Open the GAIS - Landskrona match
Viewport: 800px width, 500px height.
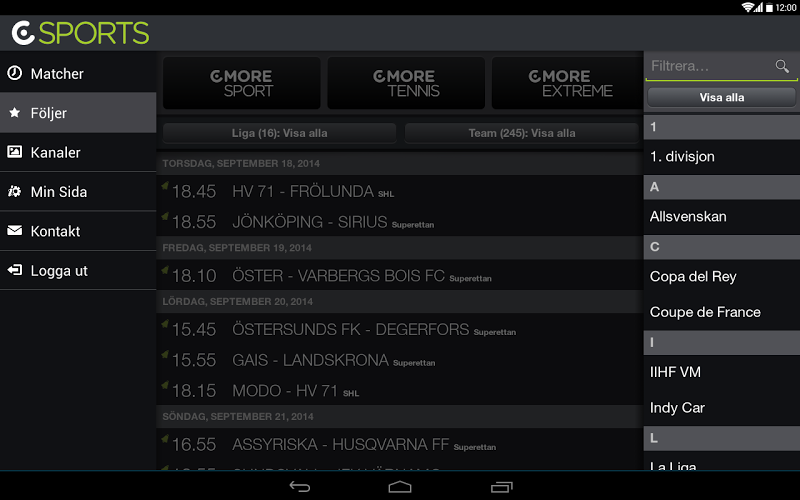click(400, 360)
